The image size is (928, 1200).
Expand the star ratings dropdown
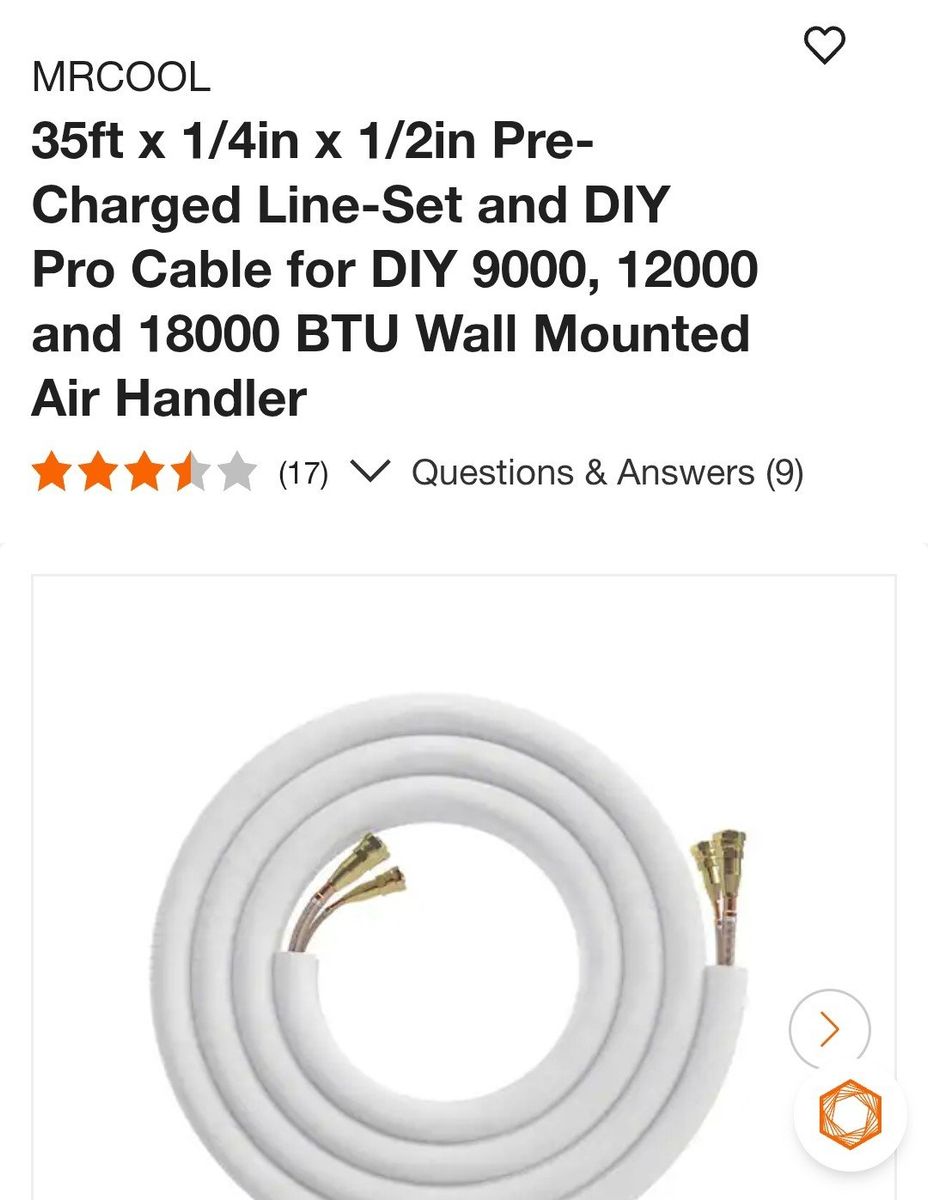pyautogui.click(x=370, y=472)
